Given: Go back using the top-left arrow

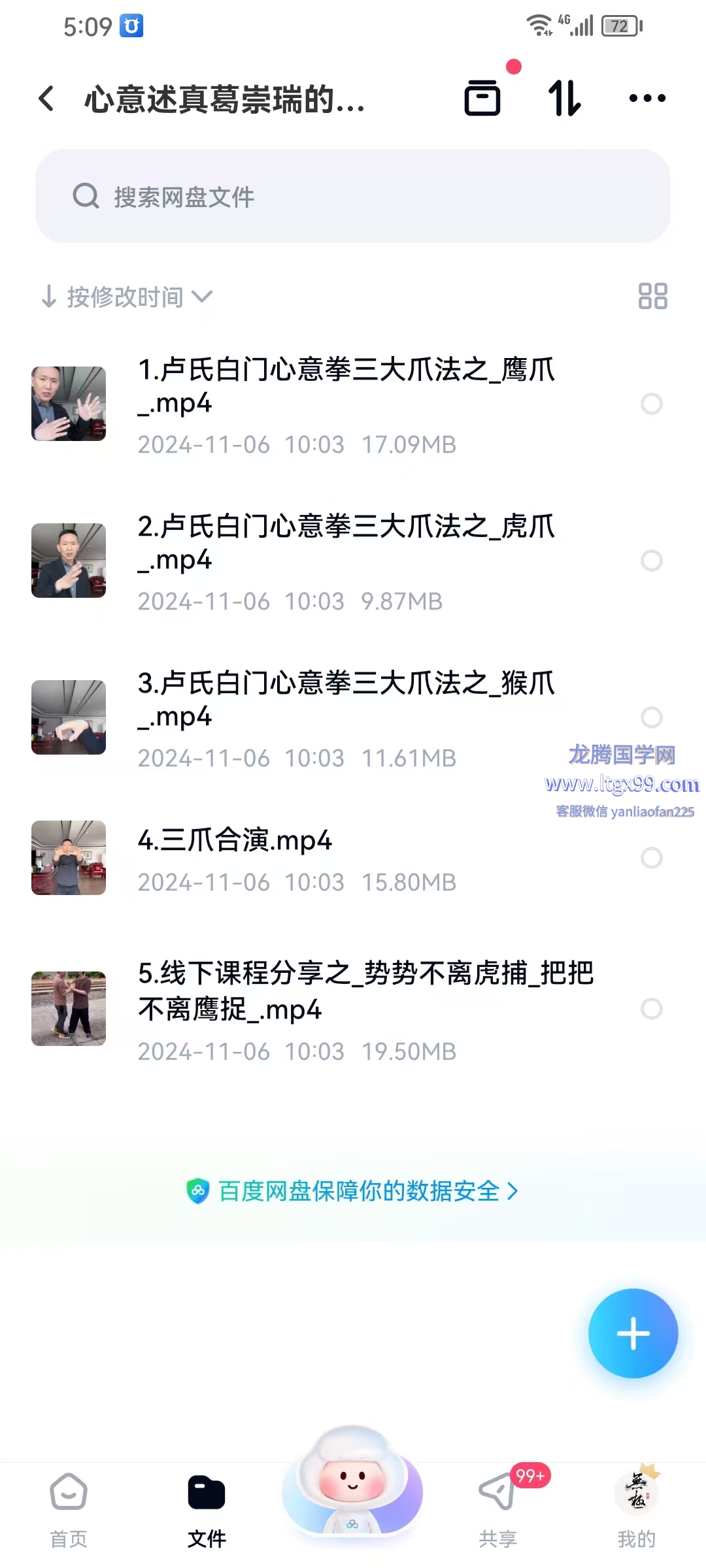Looking at the screenshot, I should (x=46, y=99).
